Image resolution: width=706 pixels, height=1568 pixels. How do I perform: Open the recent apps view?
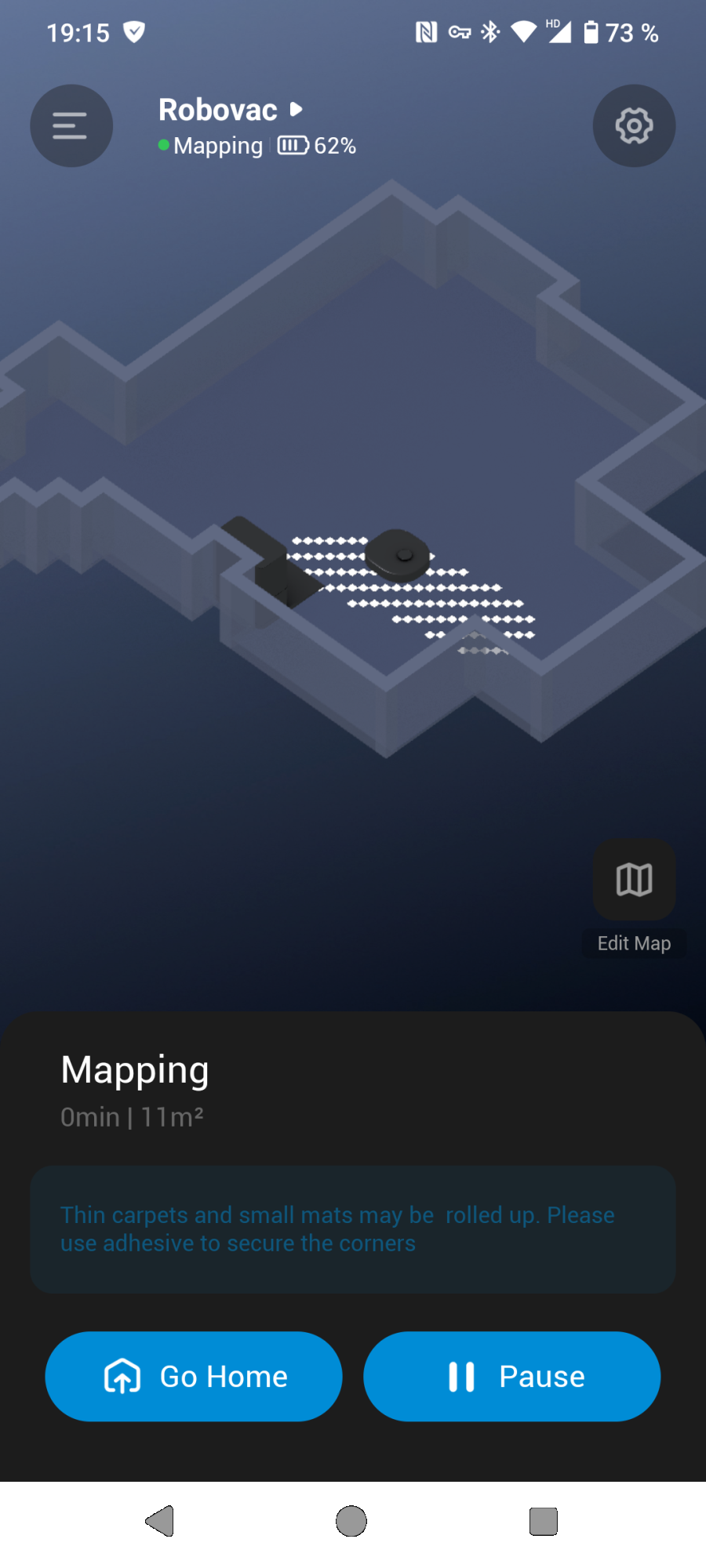[543, 1521]
